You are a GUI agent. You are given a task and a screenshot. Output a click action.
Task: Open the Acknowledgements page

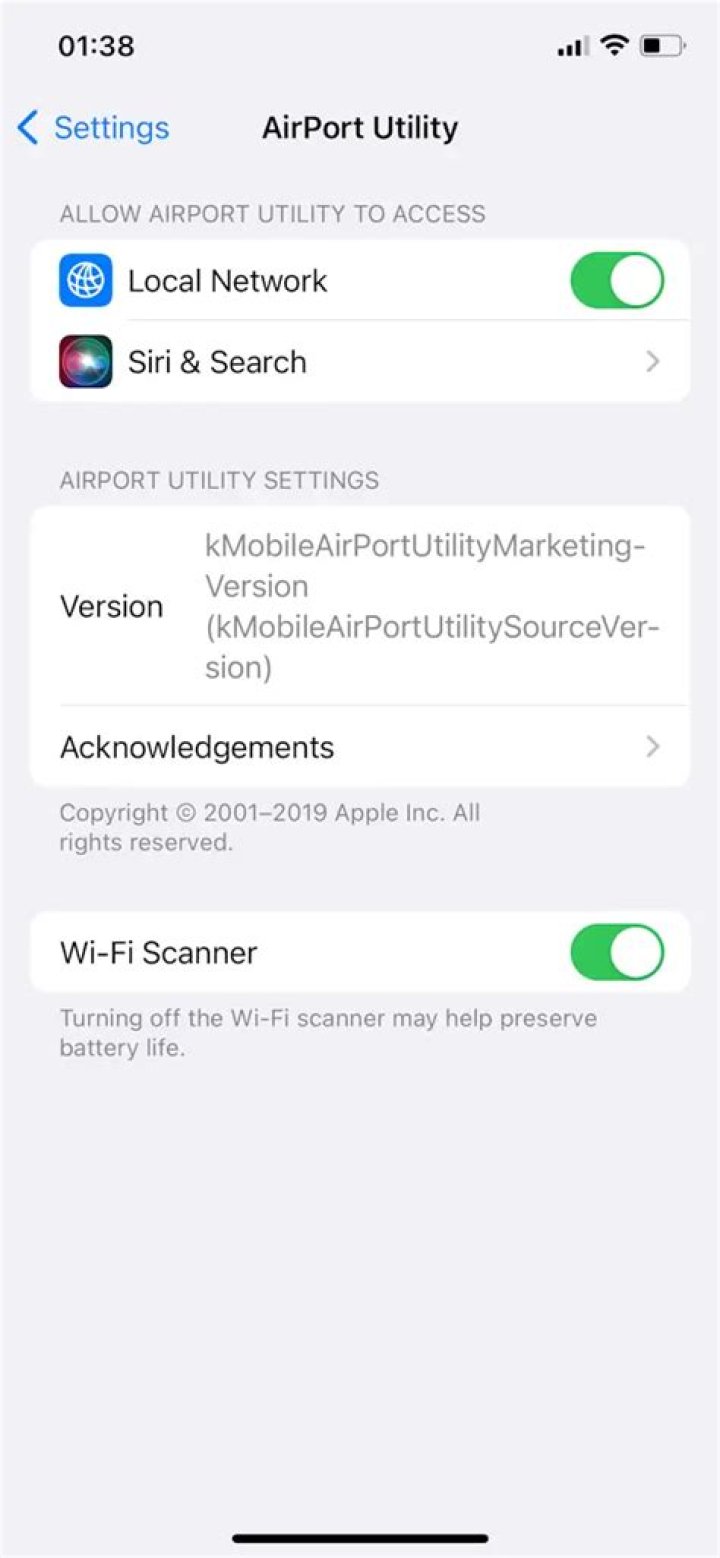tap(360, 747)
